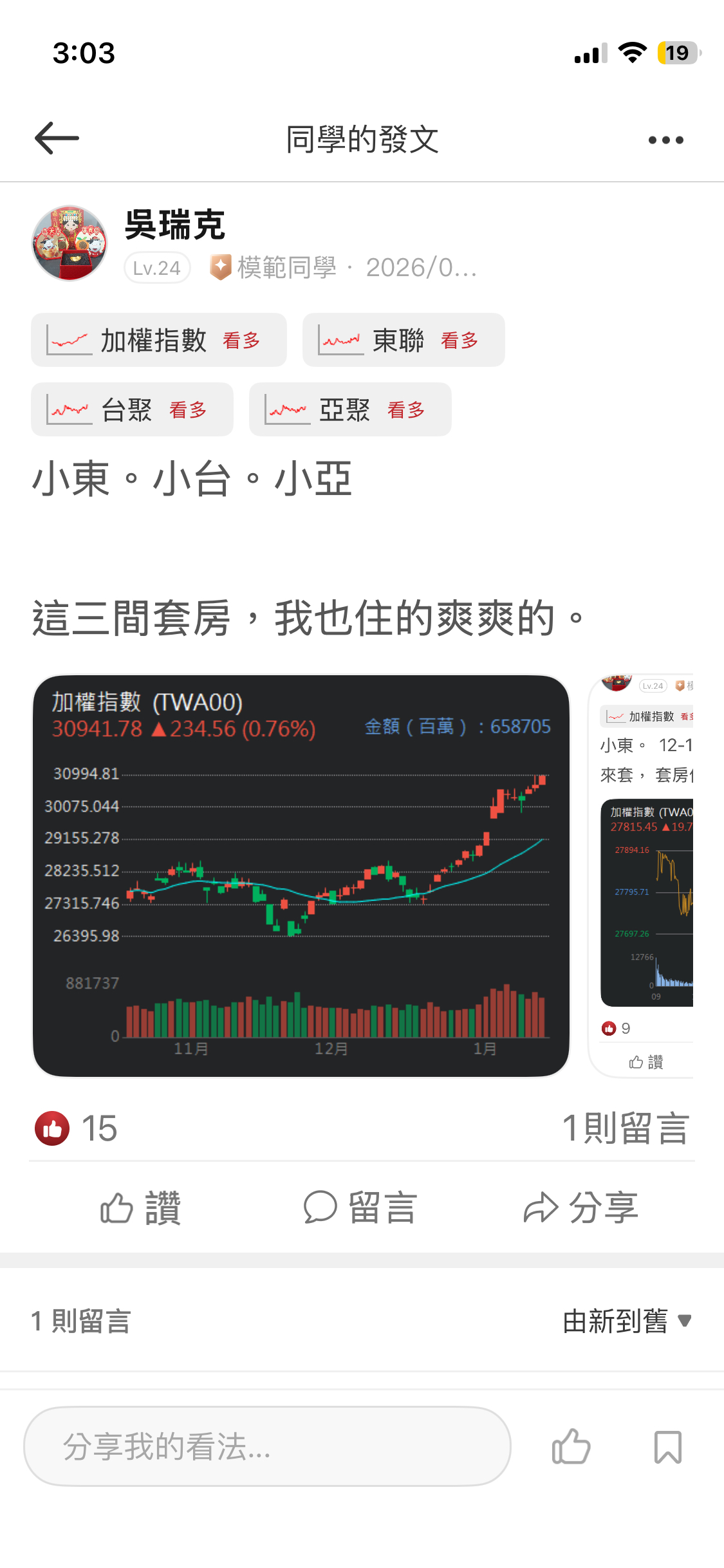724x1568 pixels.
Task: Tap the back arrow to return
Action: [x=54, y=139]
